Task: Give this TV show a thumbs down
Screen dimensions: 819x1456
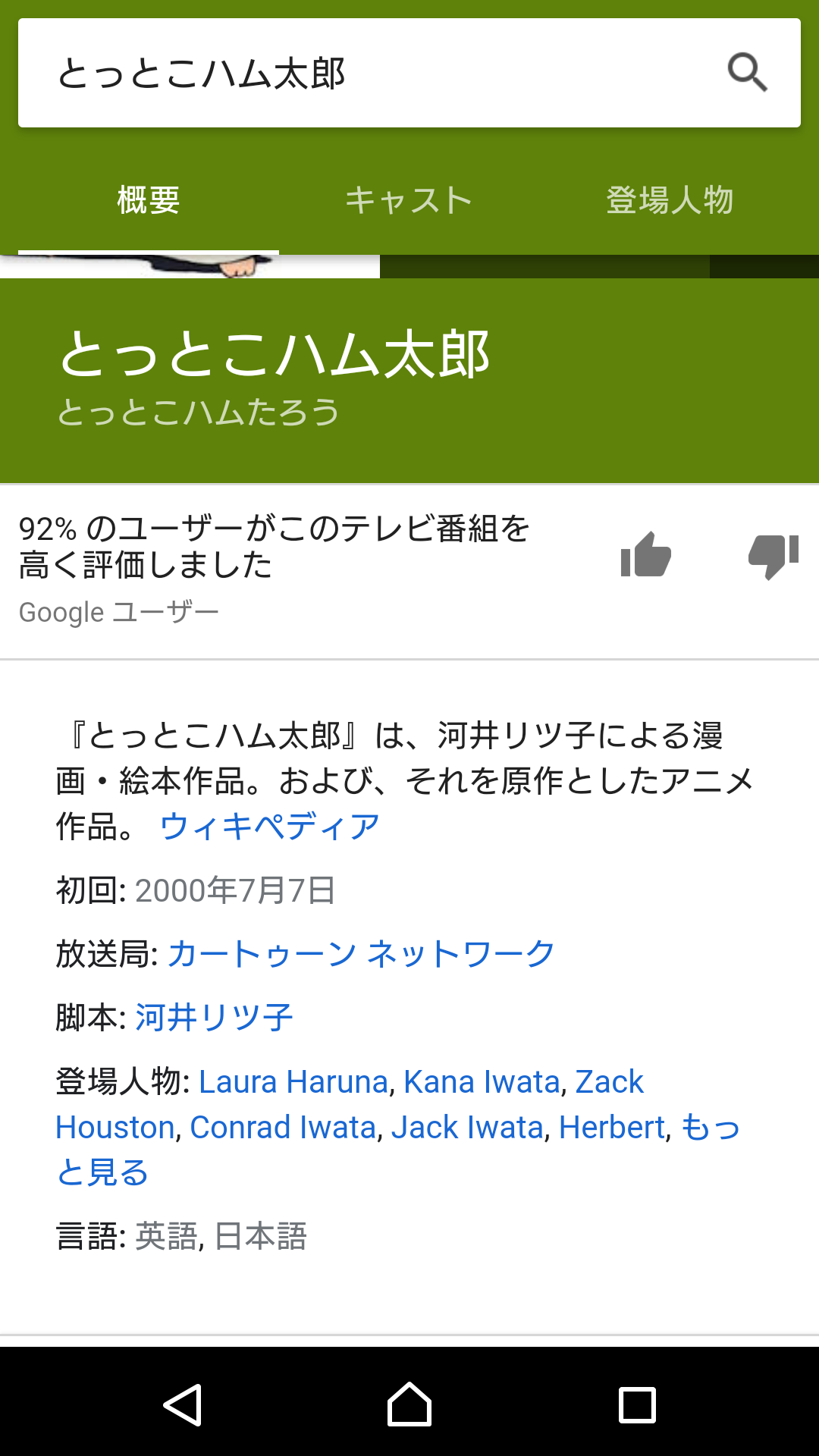Action: click(x=773, y=555)
